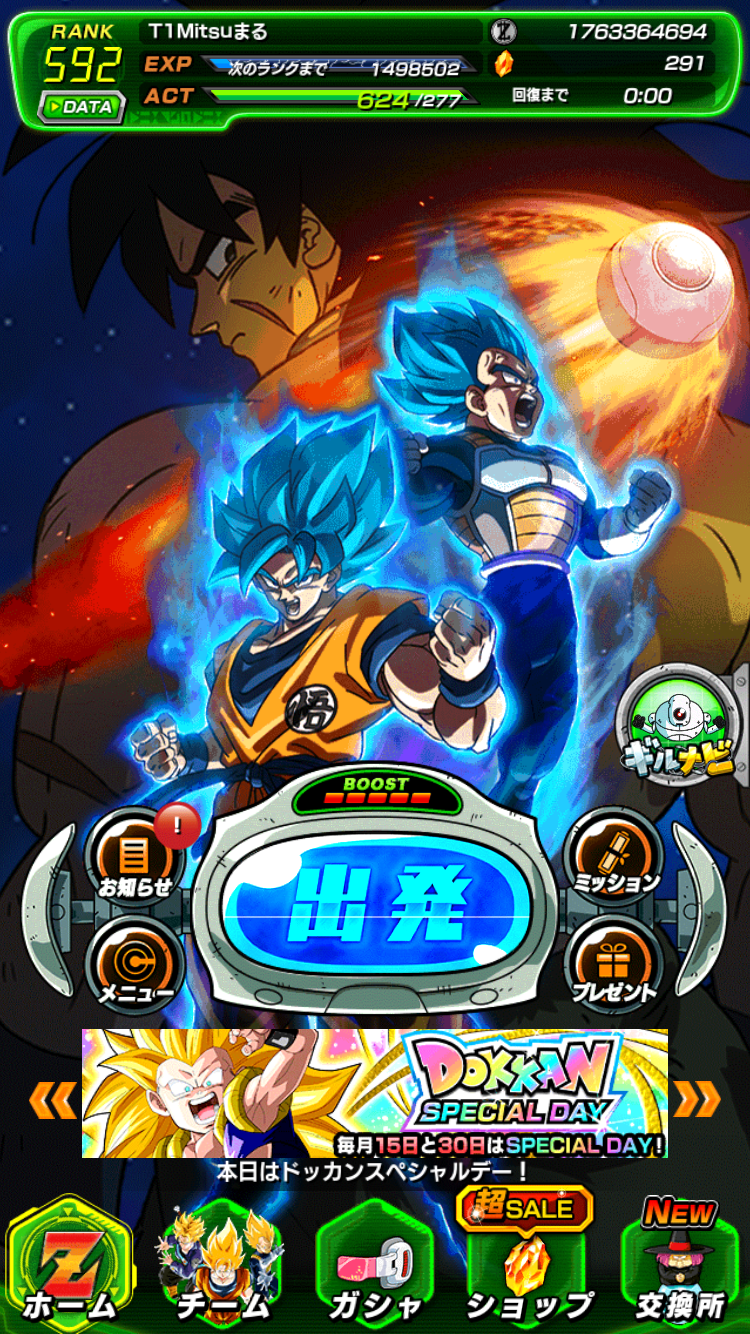
Task: Open the ミッション missions button
Action: [615, 858]
